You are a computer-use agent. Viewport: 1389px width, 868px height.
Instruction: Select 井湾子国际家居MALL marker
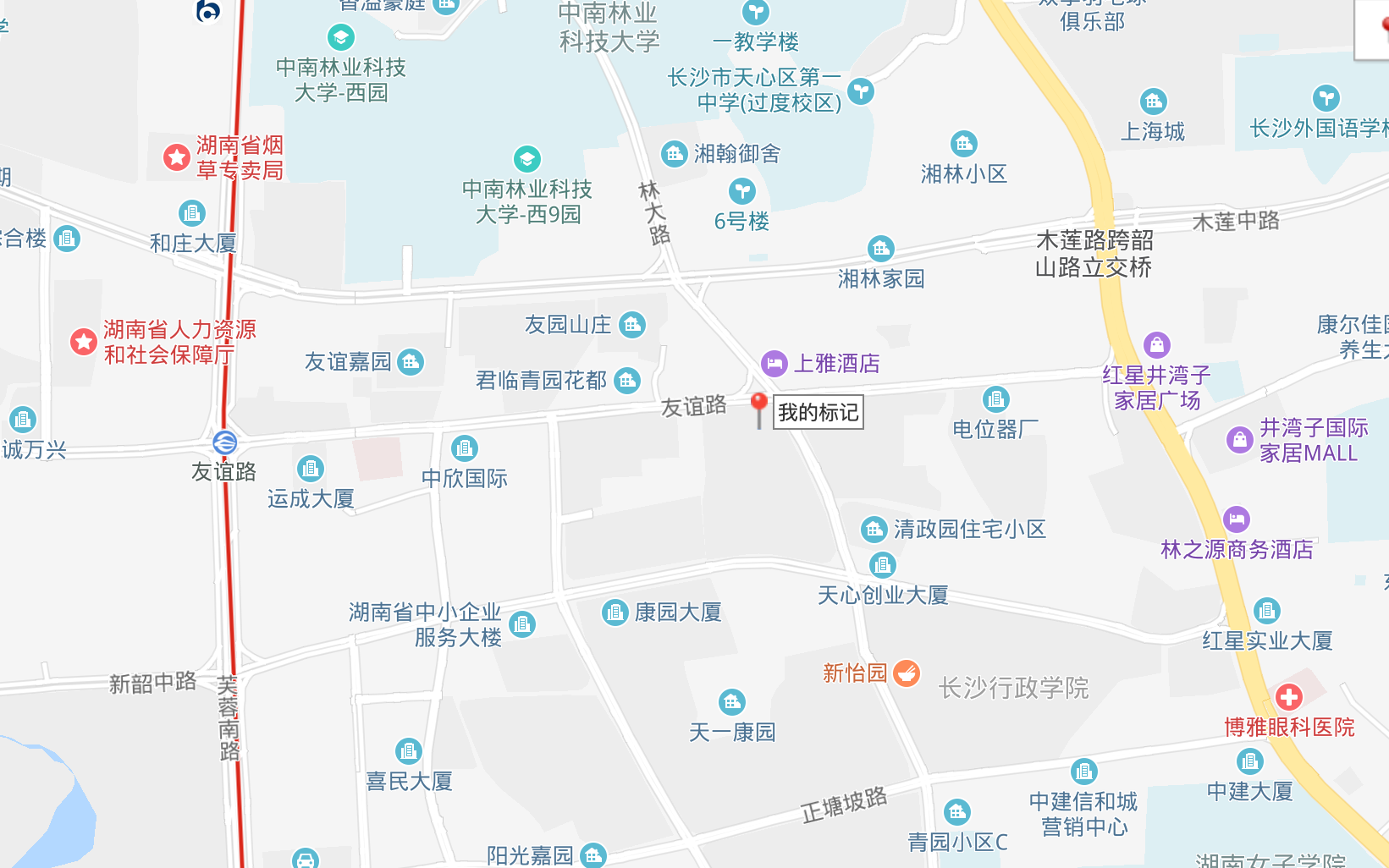pyautogui.click(x=1240, y=440)
